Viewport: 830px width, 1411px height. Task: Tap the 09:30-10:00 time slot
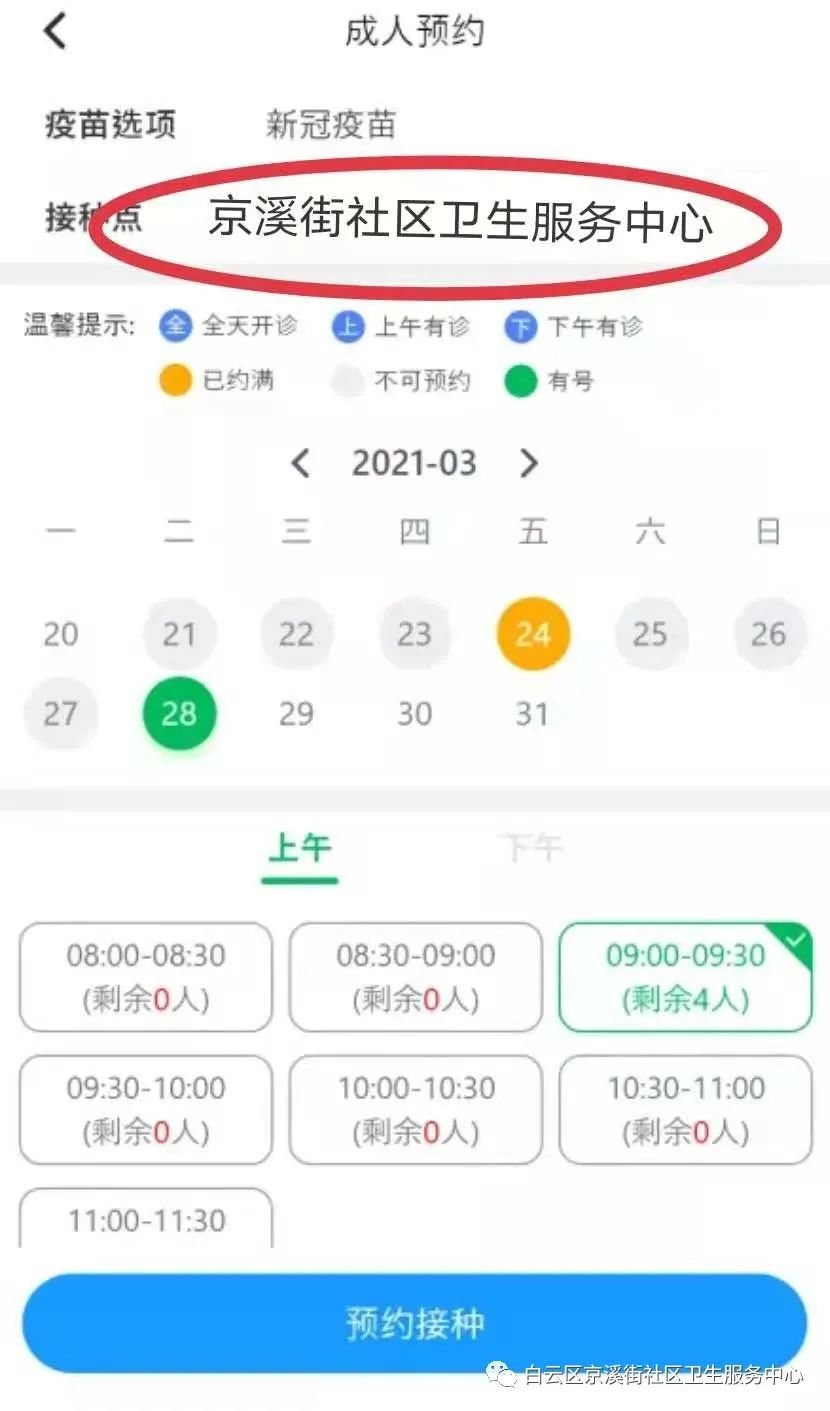coord(146,1109)
